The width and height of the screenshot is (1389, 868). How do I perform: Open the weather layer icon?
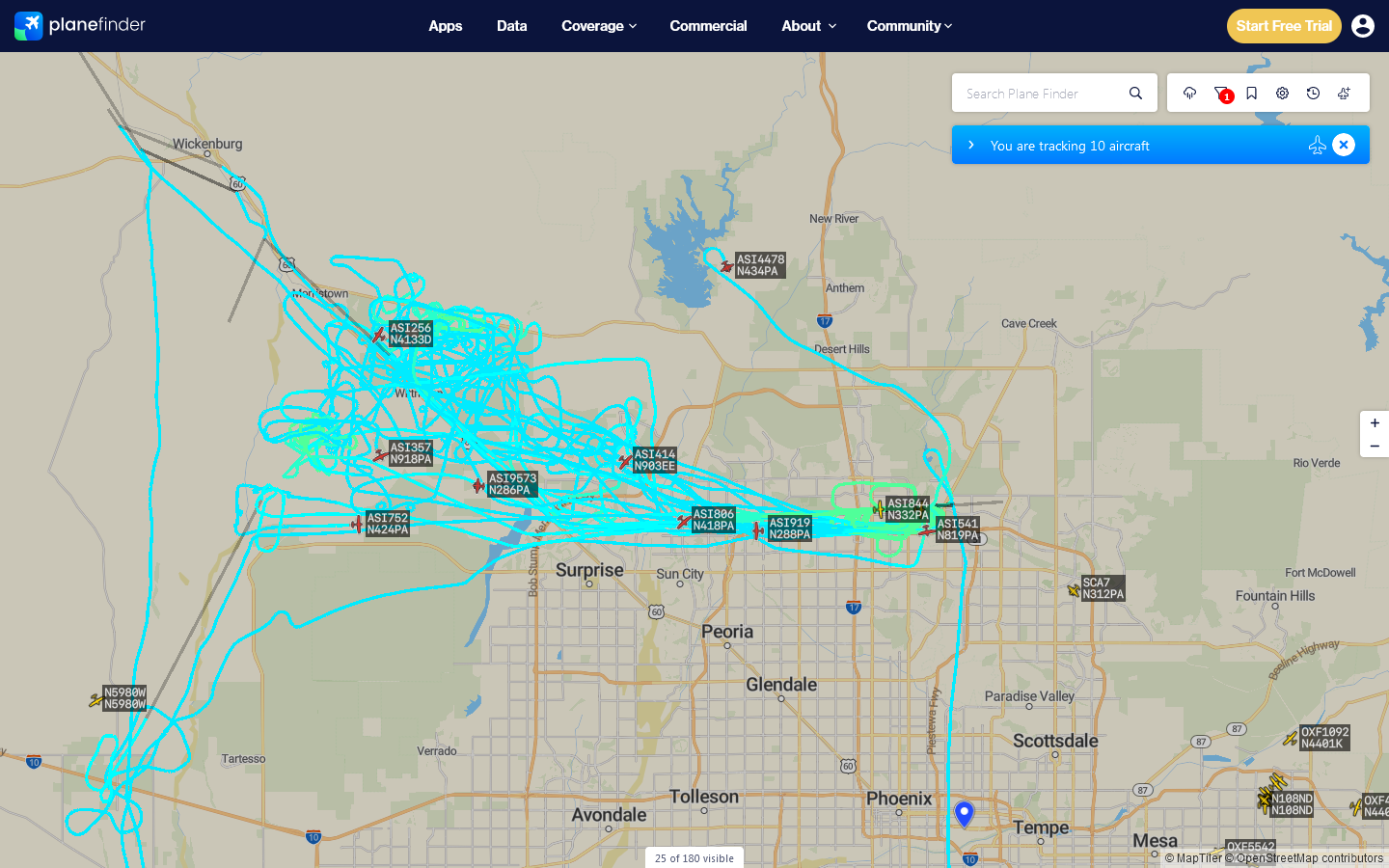coord(1189,94)
